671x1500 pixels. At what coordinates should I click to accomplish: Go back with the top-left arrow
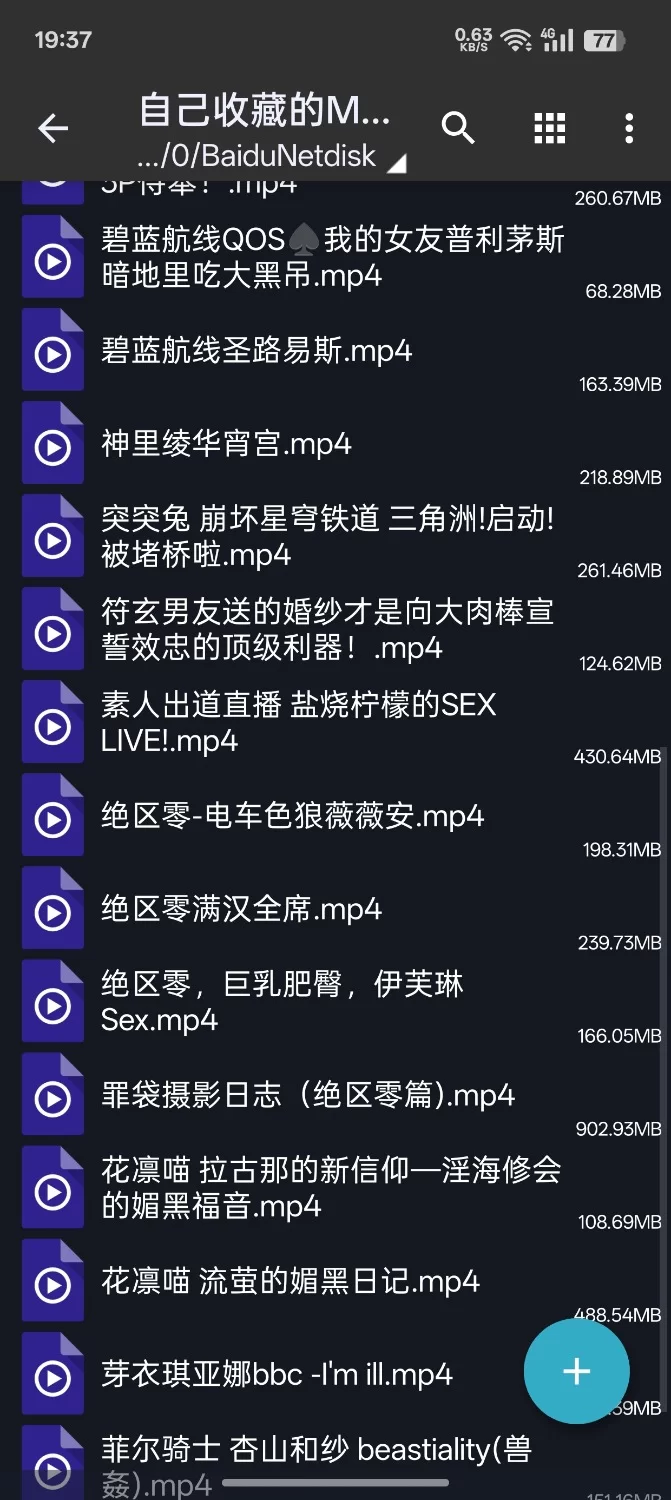(x=53, y=128)
